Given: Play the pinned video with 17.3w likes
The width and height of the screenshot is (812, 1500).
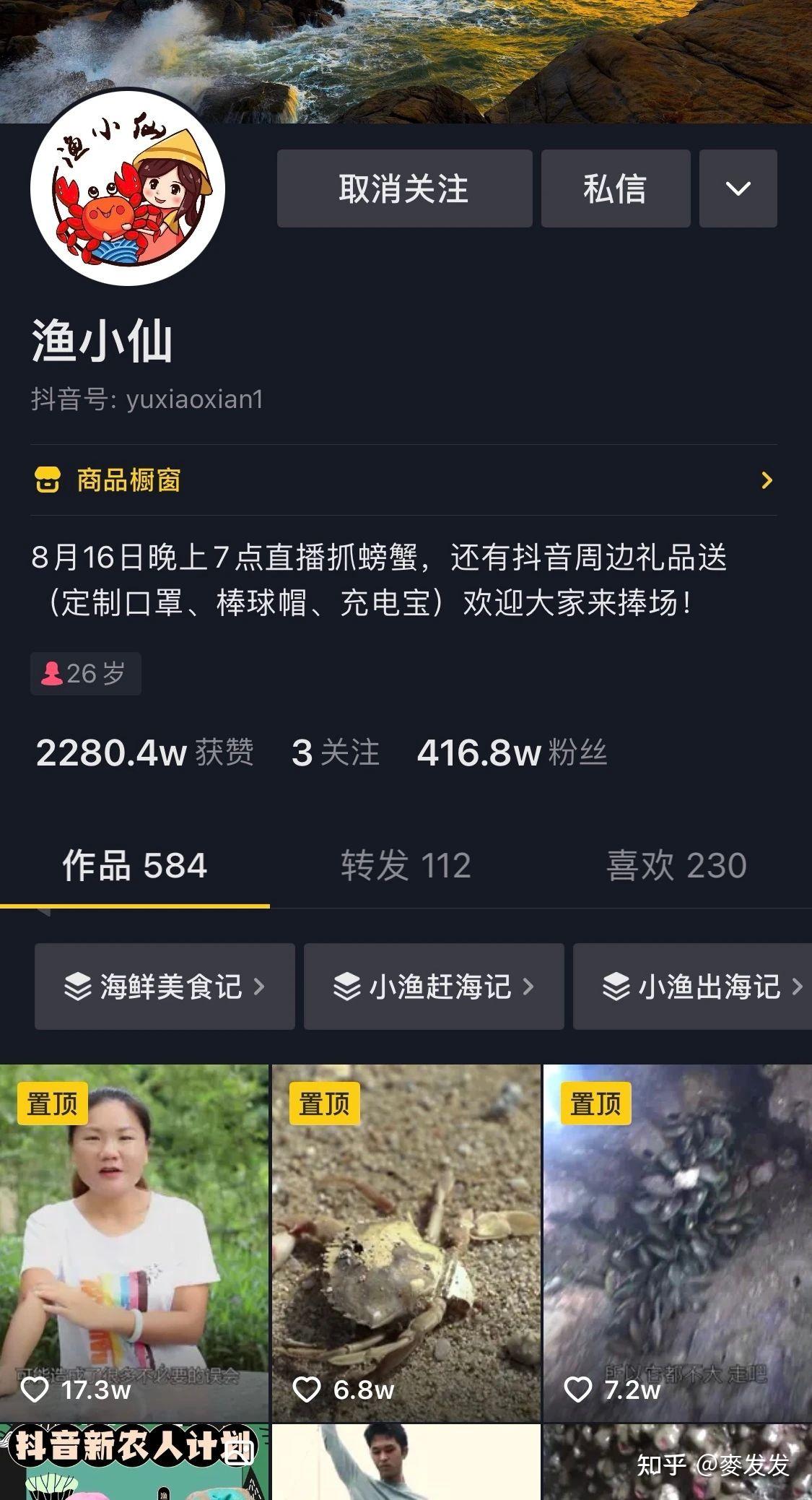Looking at the screenshot, I should pyautogui.click(x=134, y=1242).
